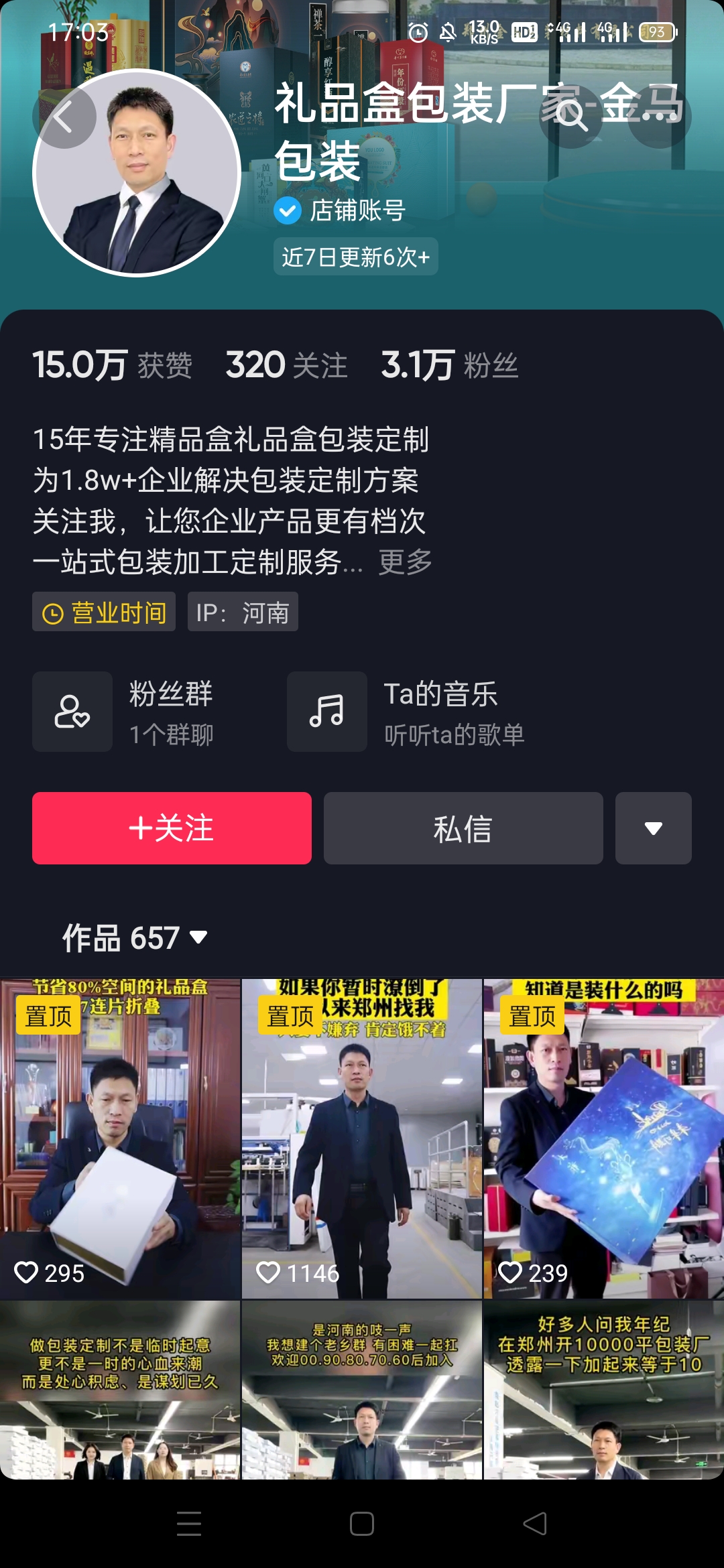Play the pinned video with 1146 likes

362,1138
